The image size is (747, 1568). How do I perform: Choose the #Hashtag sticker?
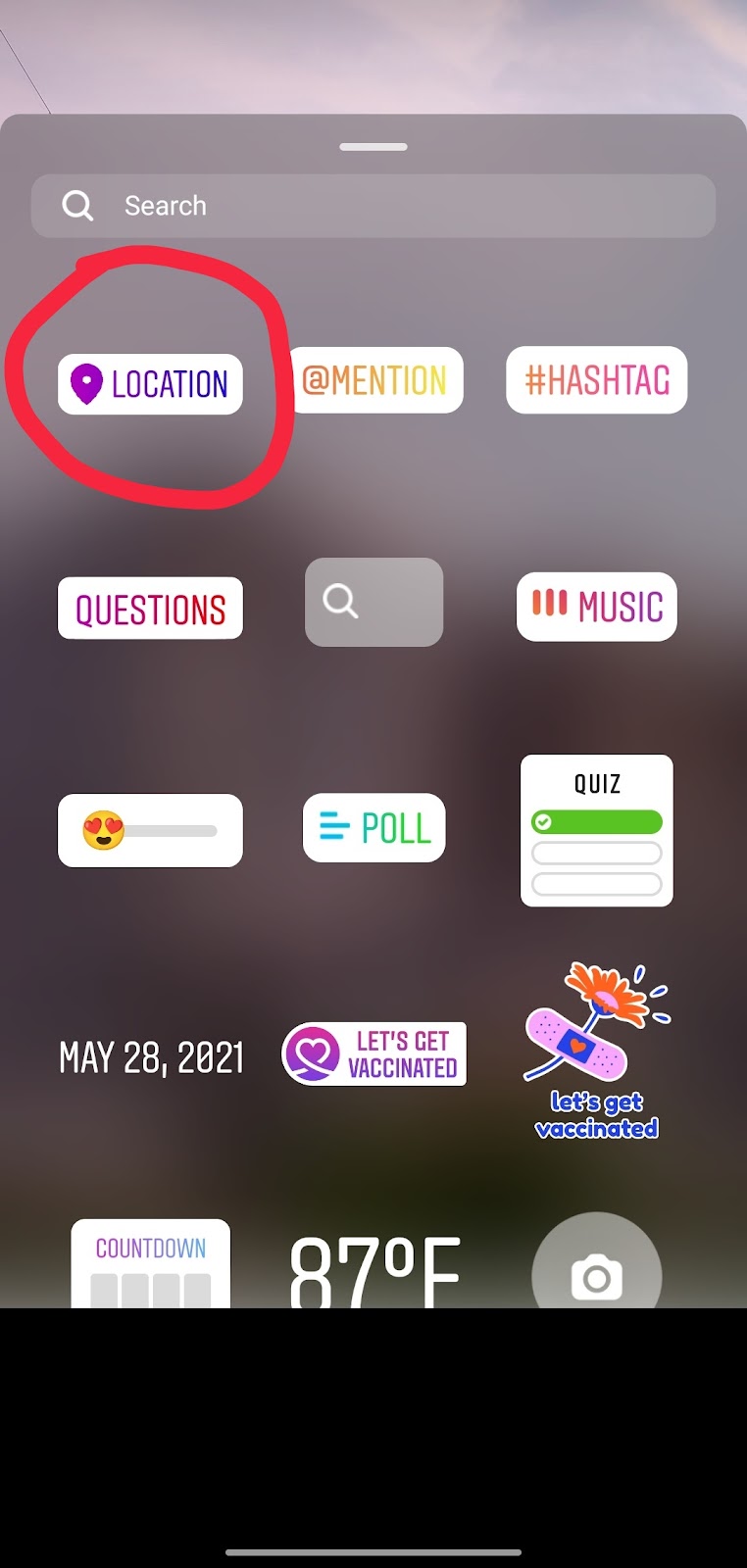(596, 380)
